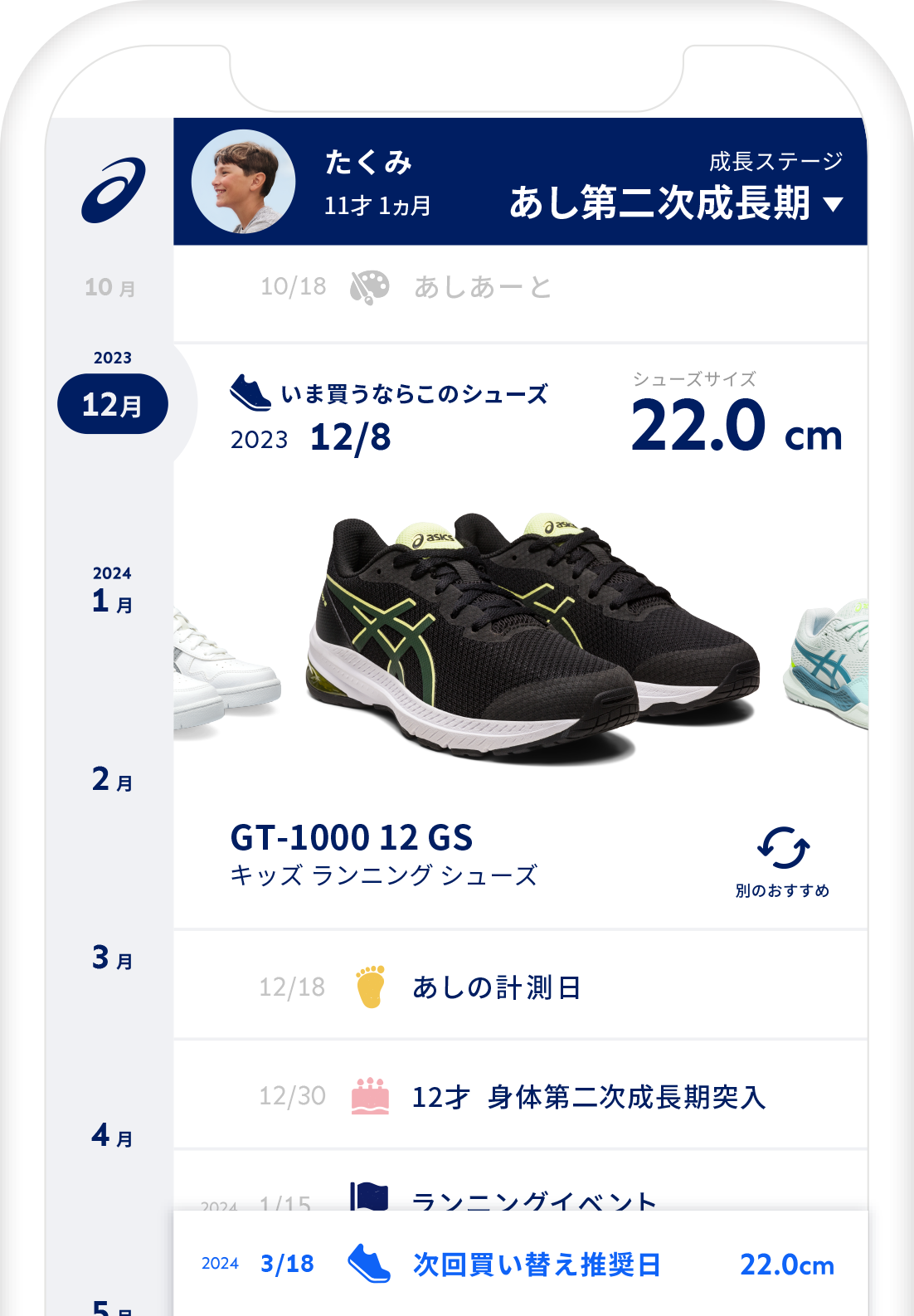
Task: Open the 成長ステージ dropdown
Action: pyautogui.click(x=834, y=204)
